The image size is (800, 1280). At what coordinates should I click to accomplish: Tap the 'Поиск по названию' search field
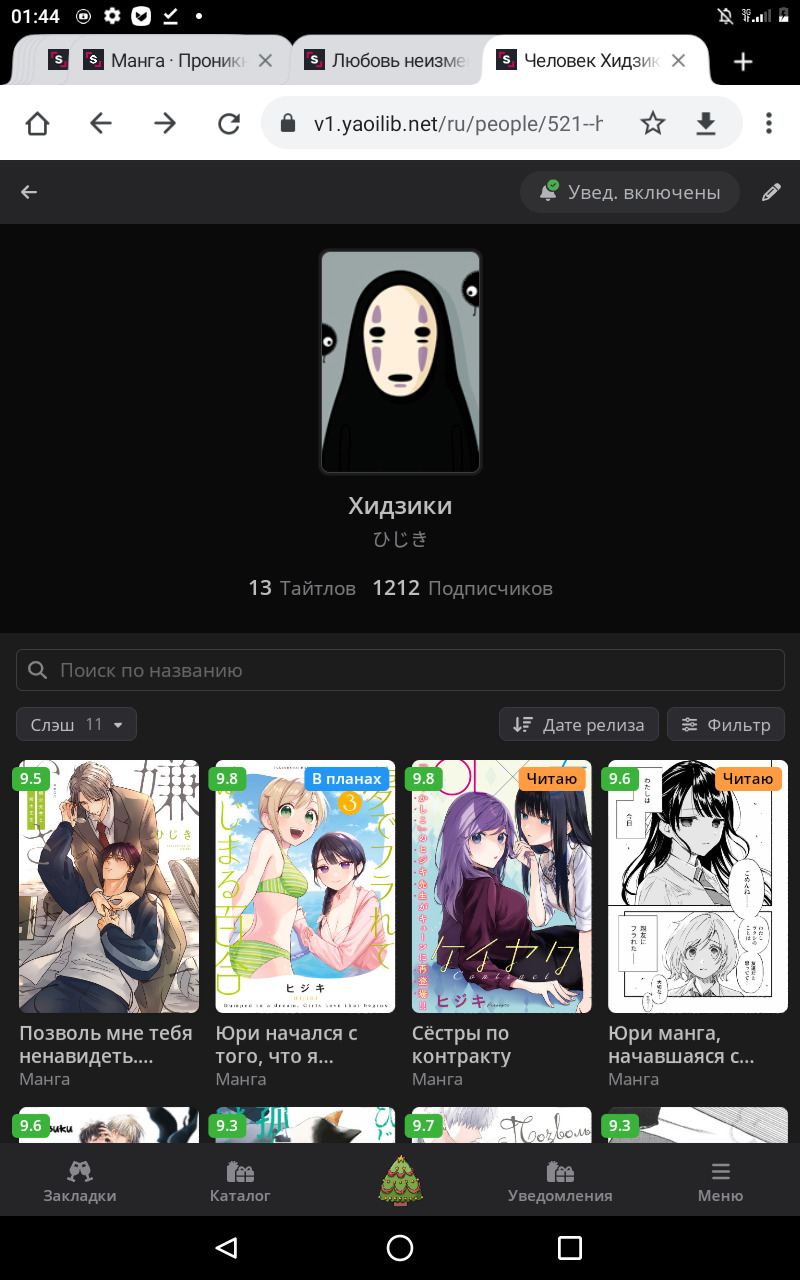click(400, 670)
